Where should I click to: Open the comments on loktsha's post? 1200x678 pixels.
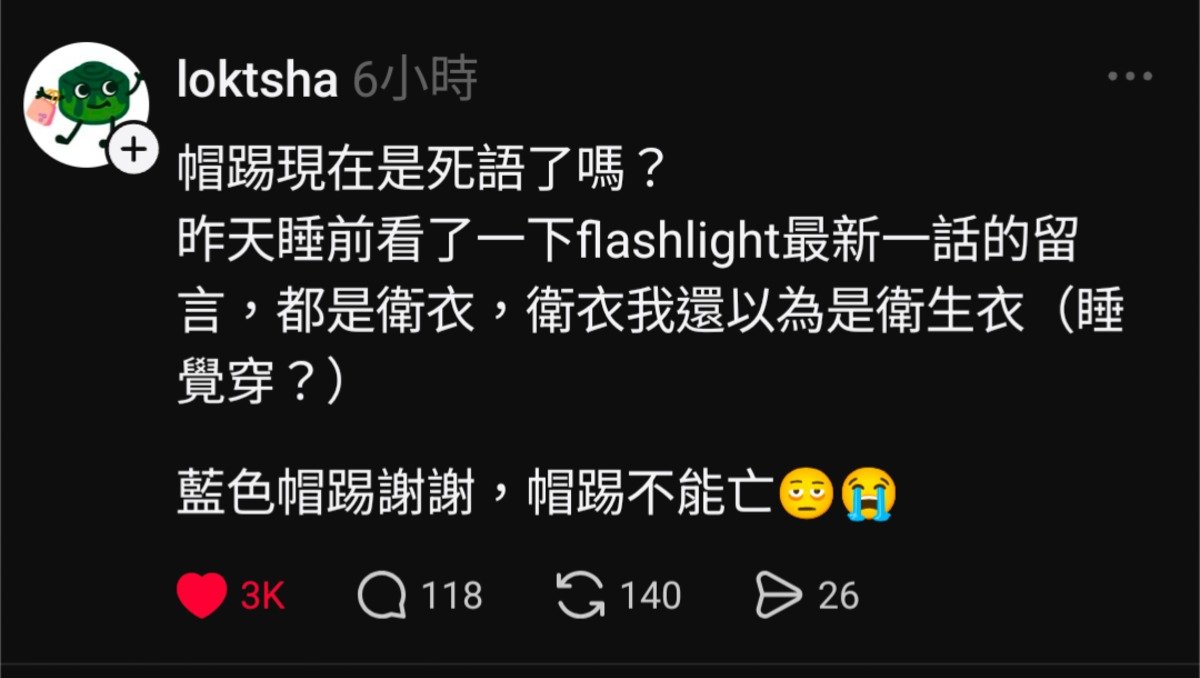coord(382,596)
